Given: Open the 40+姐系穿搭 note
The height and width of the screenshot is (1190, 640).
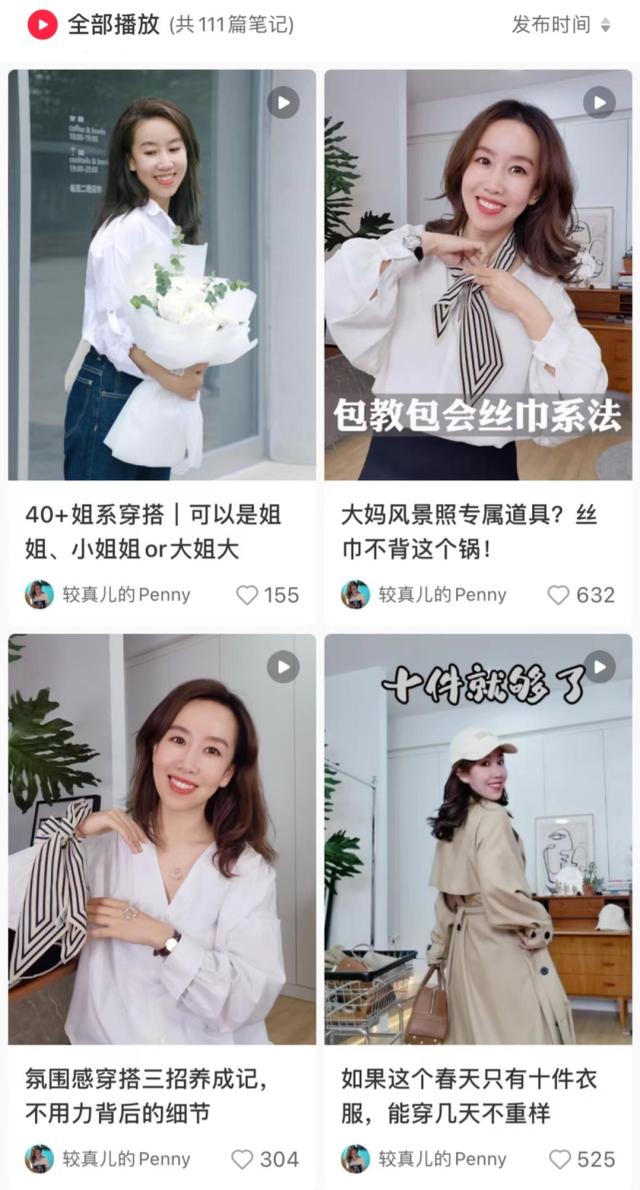Looking at the screenshot, I should pyautogui.click(x=162, y=275).
